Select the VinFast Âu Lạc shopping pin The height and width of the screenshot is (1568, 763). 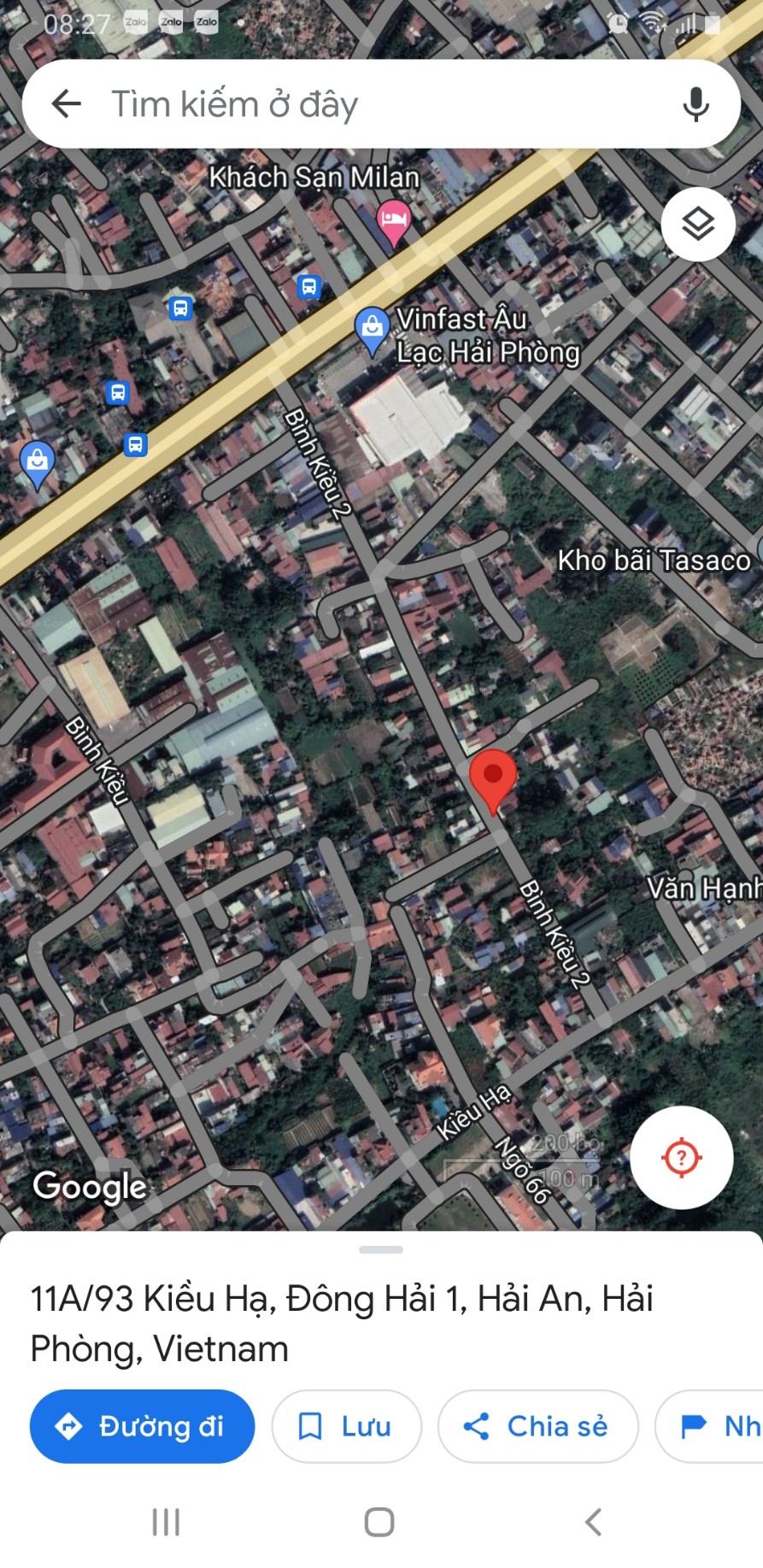click(x=372, y=328)
